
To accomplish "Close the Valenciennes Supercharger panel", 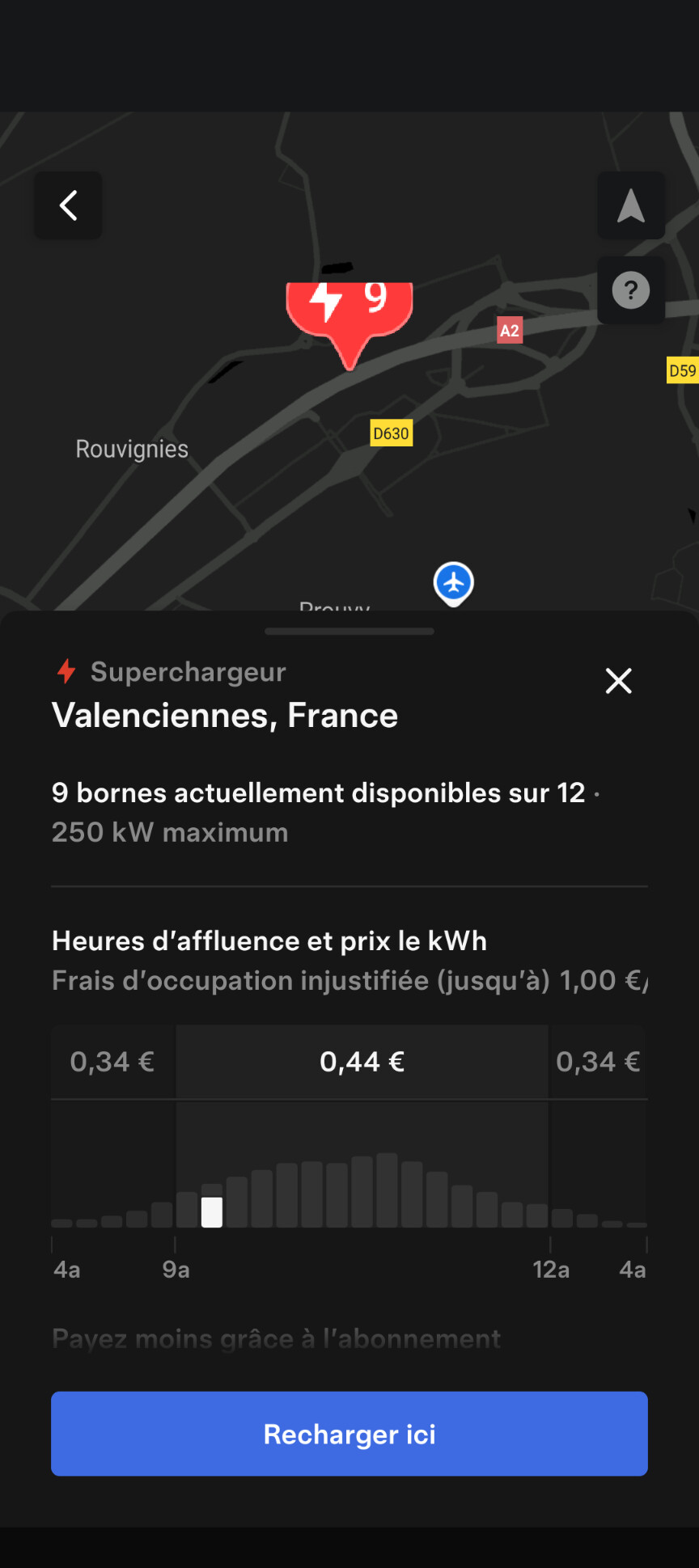I will tap(618, 681).
